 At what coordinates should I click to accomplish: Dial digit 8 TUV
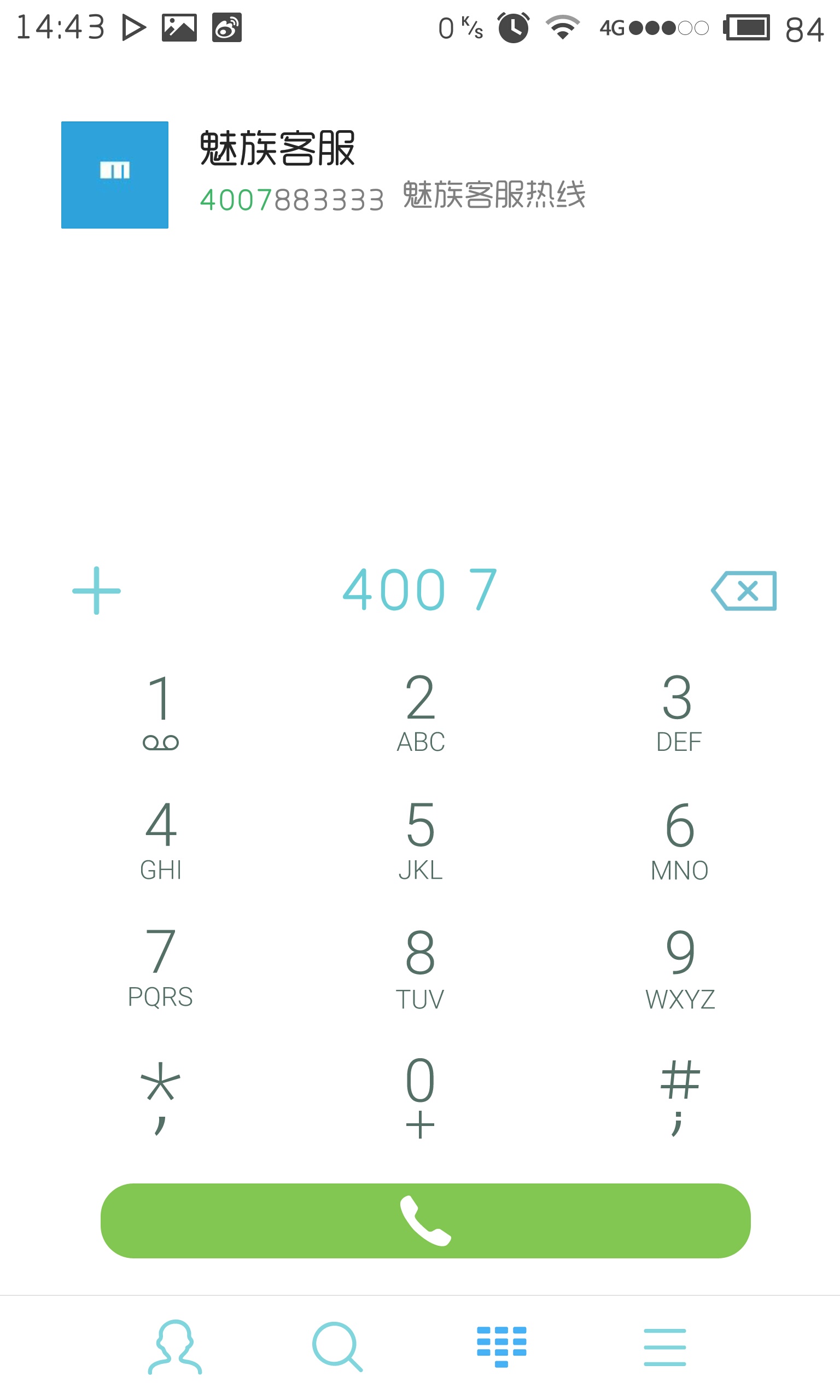click(421, 967)
